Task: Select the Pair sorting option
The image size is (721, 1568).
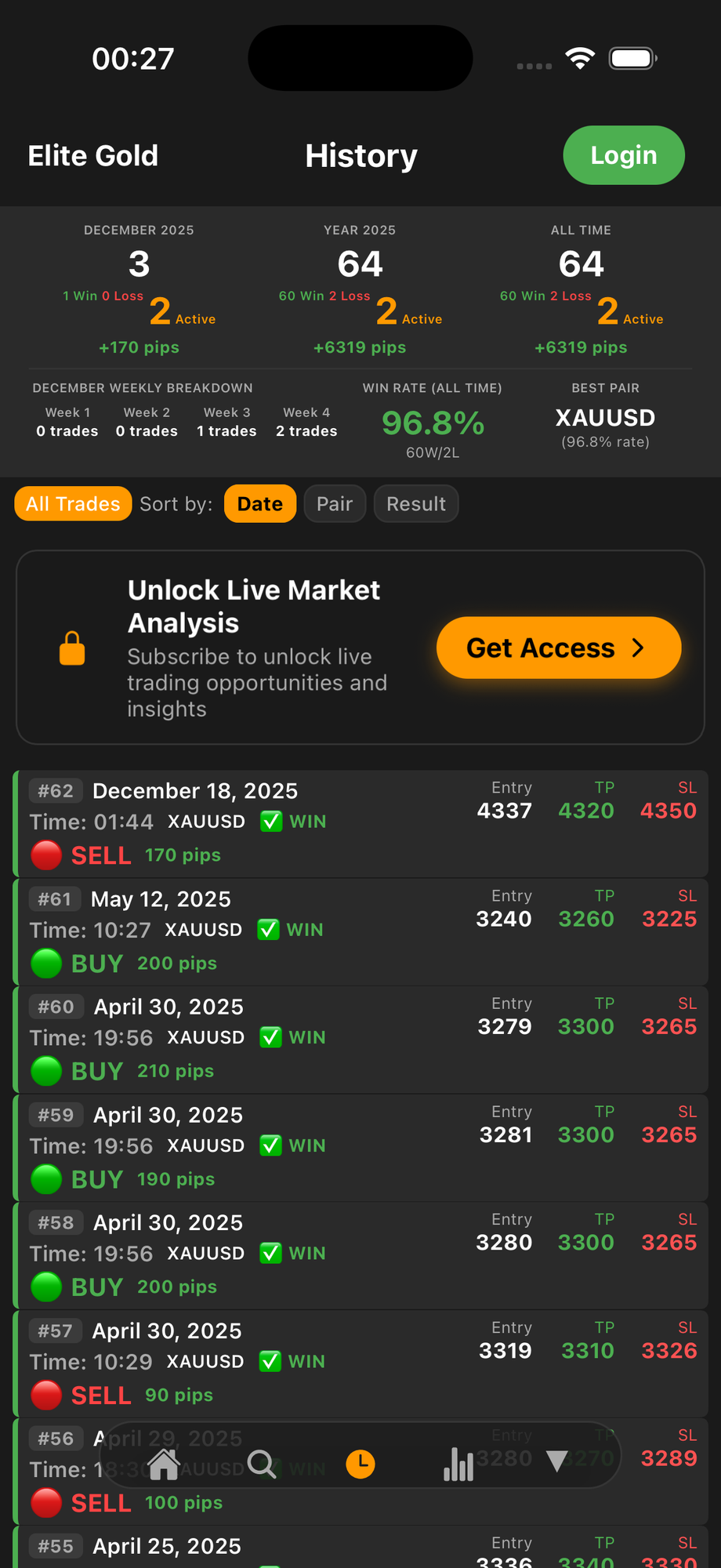Action: tap(335, 503)
